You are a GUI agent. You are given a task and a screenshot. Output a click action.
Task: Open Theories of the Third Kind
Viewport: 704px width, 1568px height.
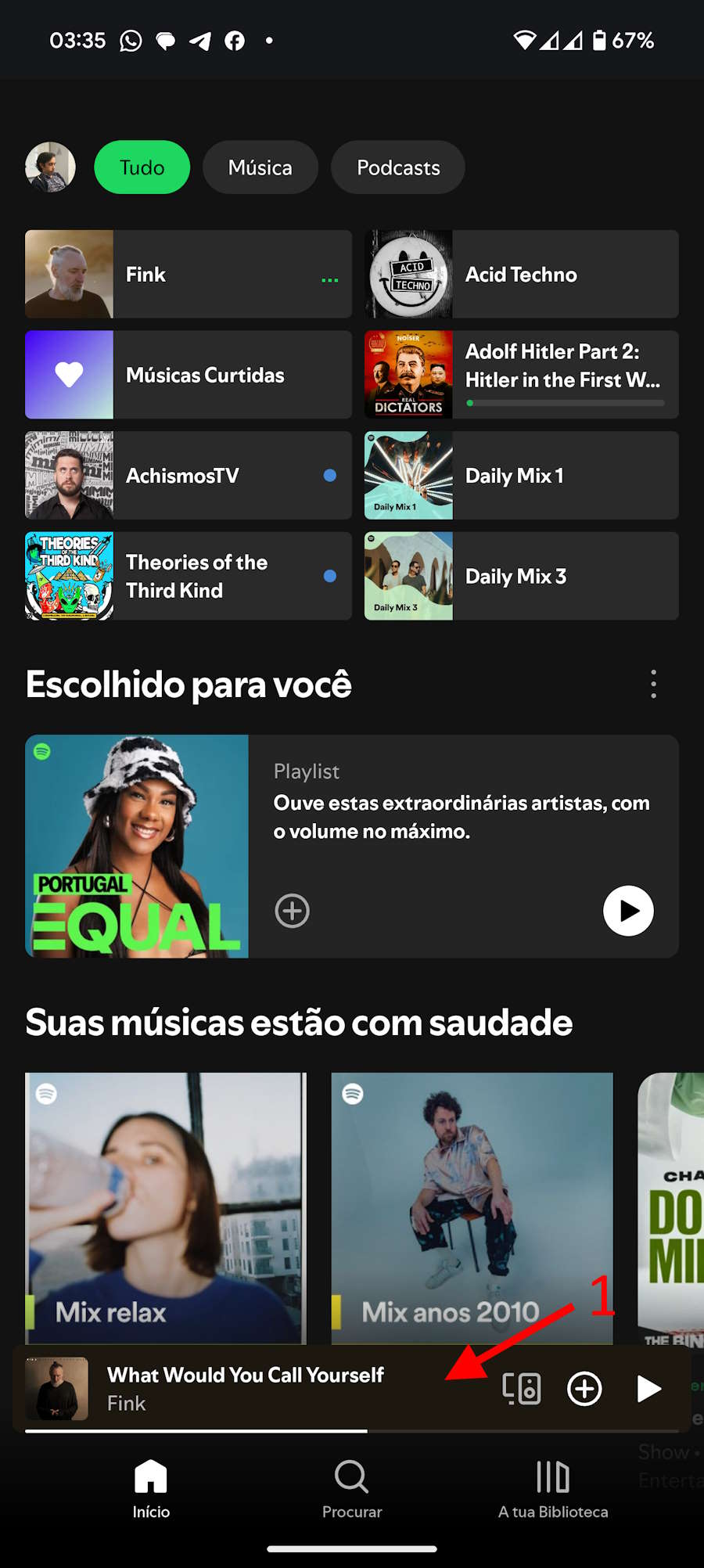(189, 576)
